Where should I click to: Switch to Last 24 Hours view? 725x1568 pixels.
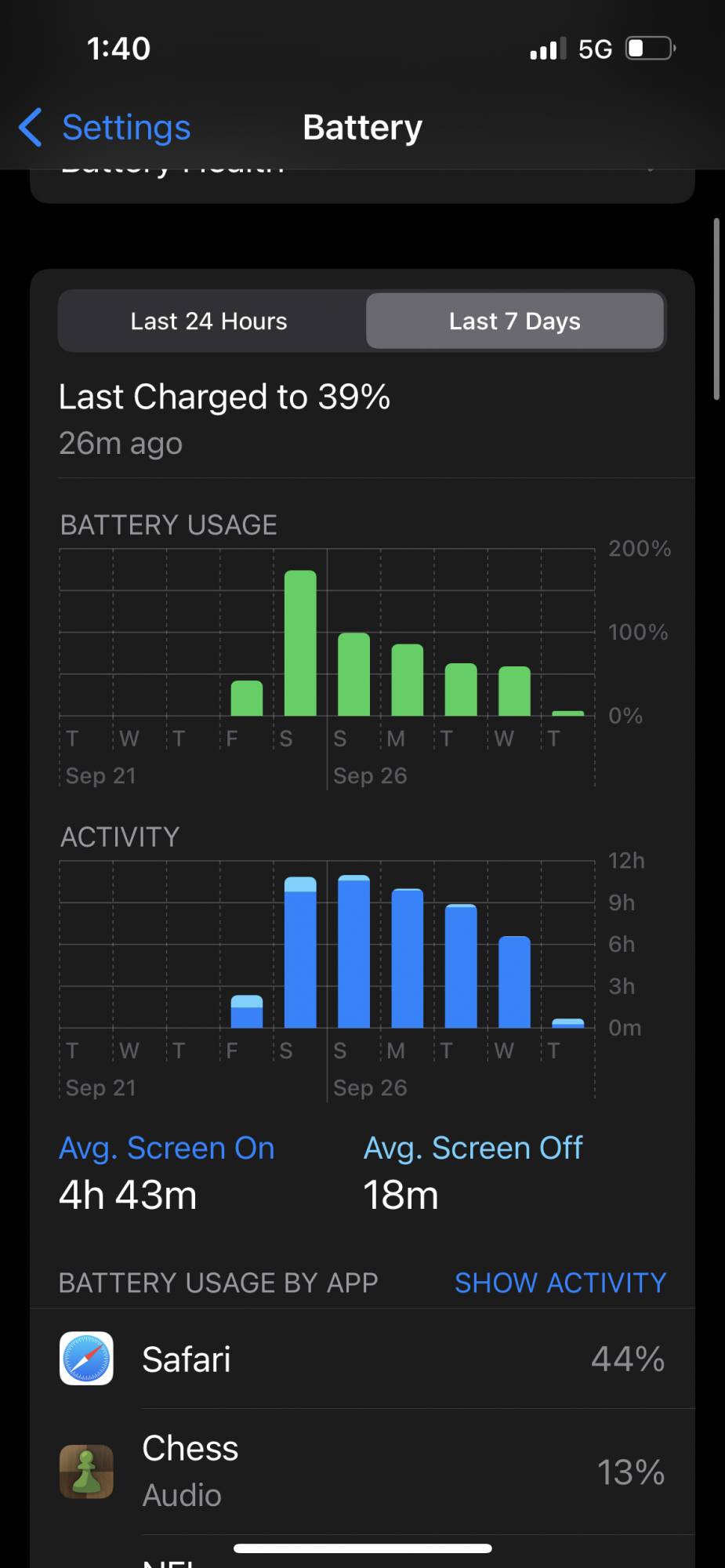click(209, 321)
